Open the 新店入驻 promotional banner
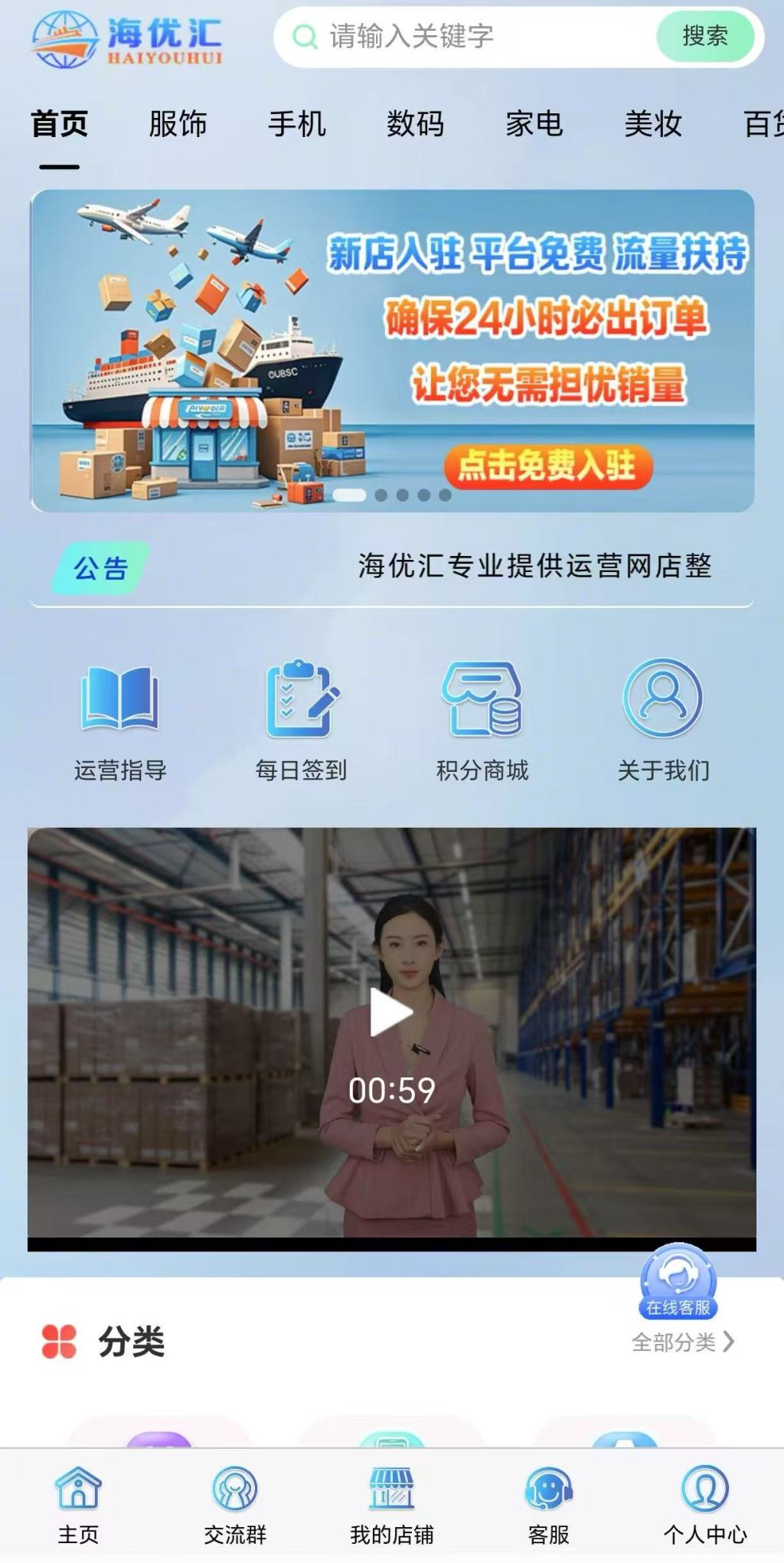The width and height of the screenshot is (784, 1563). coord(392,350)
